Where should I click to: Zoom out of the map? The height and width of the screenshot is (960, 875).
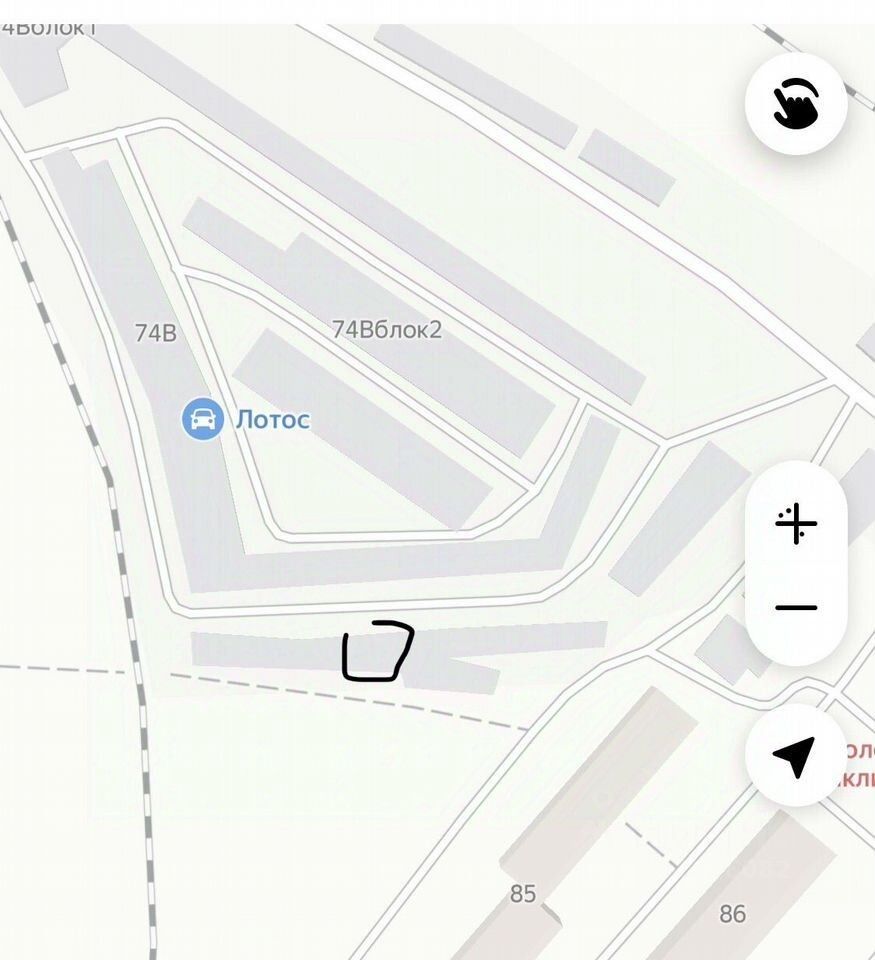point(796,608)
